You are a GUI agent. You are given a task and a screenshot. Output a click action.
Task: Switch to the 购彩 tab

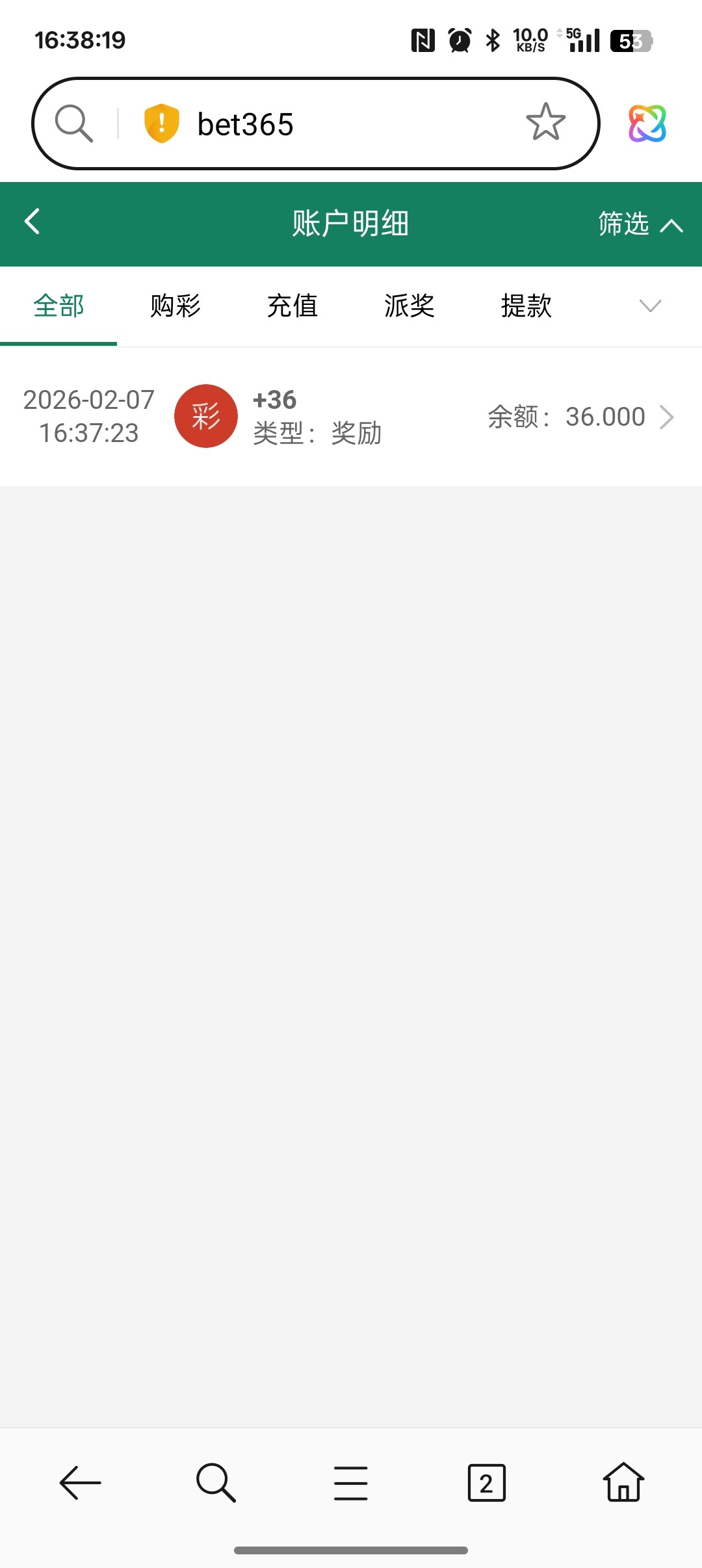175,306
